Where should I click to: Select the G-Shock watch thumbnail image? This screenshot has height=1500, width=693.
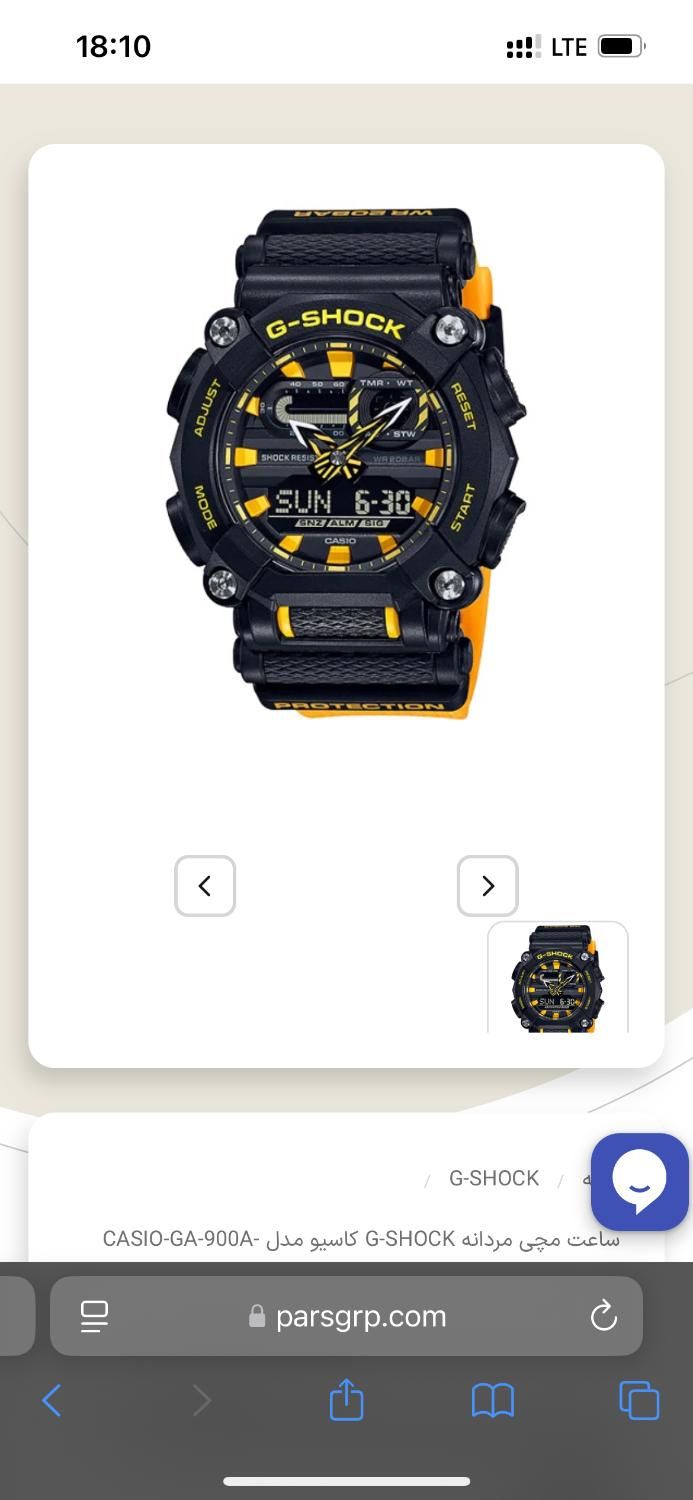click(557, 978)
